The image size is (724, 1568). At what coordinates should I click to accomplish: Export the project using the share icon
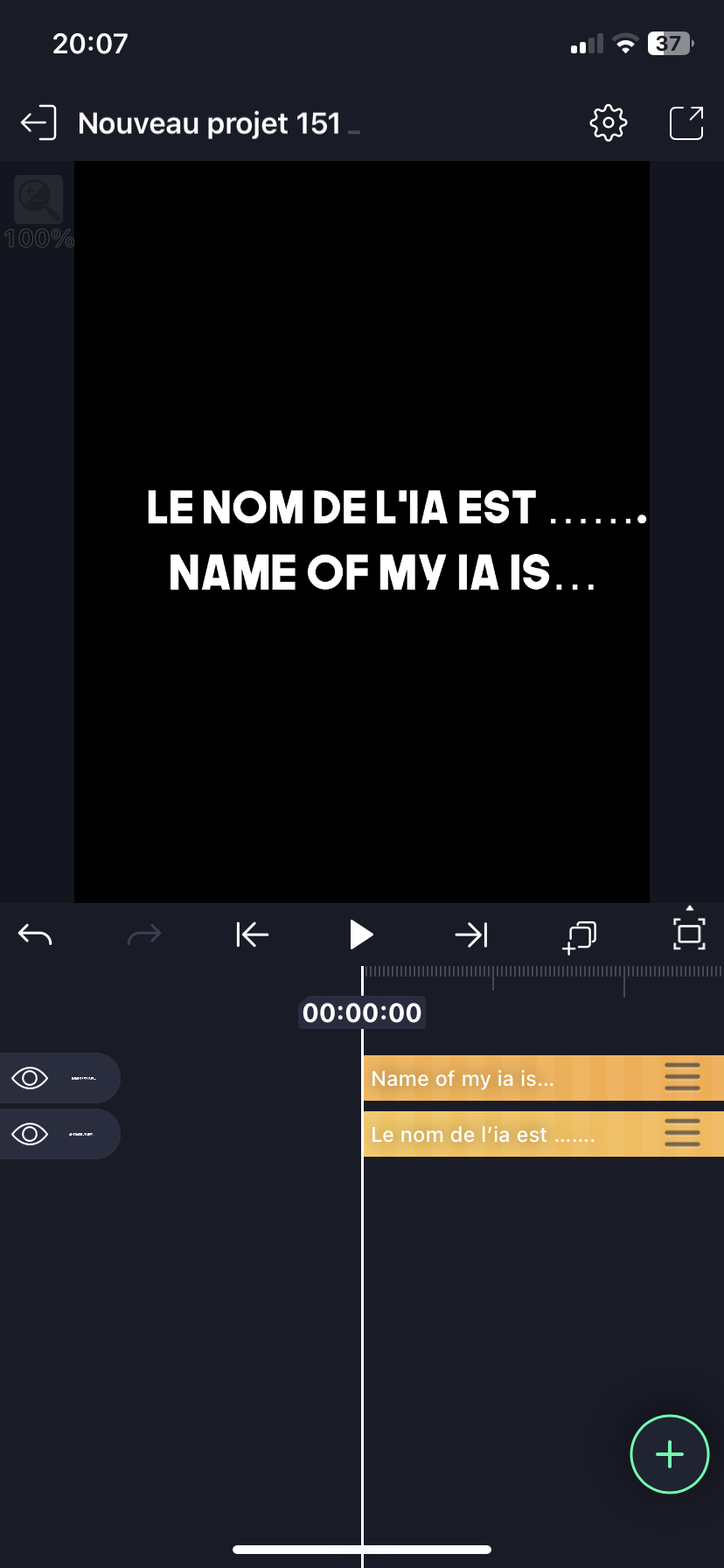tap(686, 123)
